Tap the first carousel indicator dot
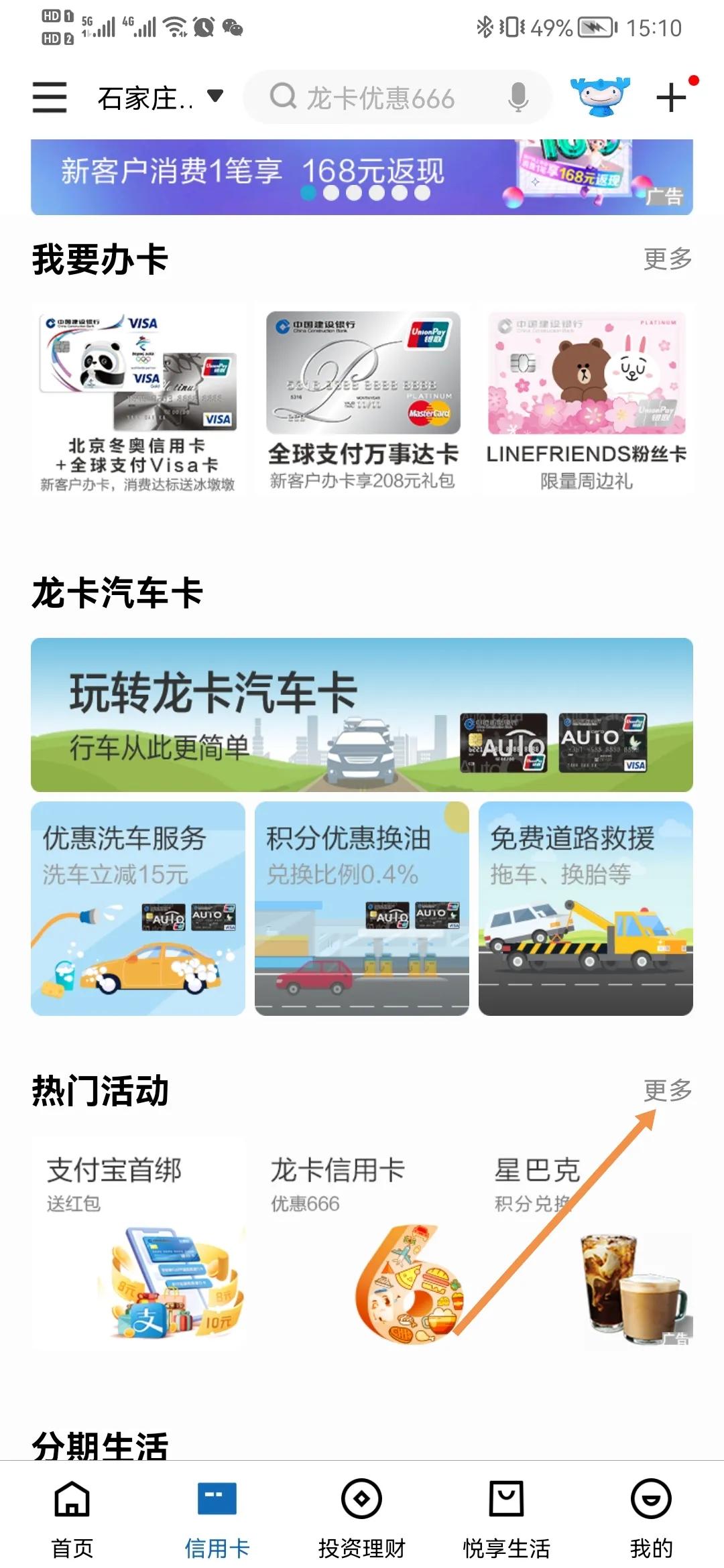724x1568 pixels. point(308,192)
